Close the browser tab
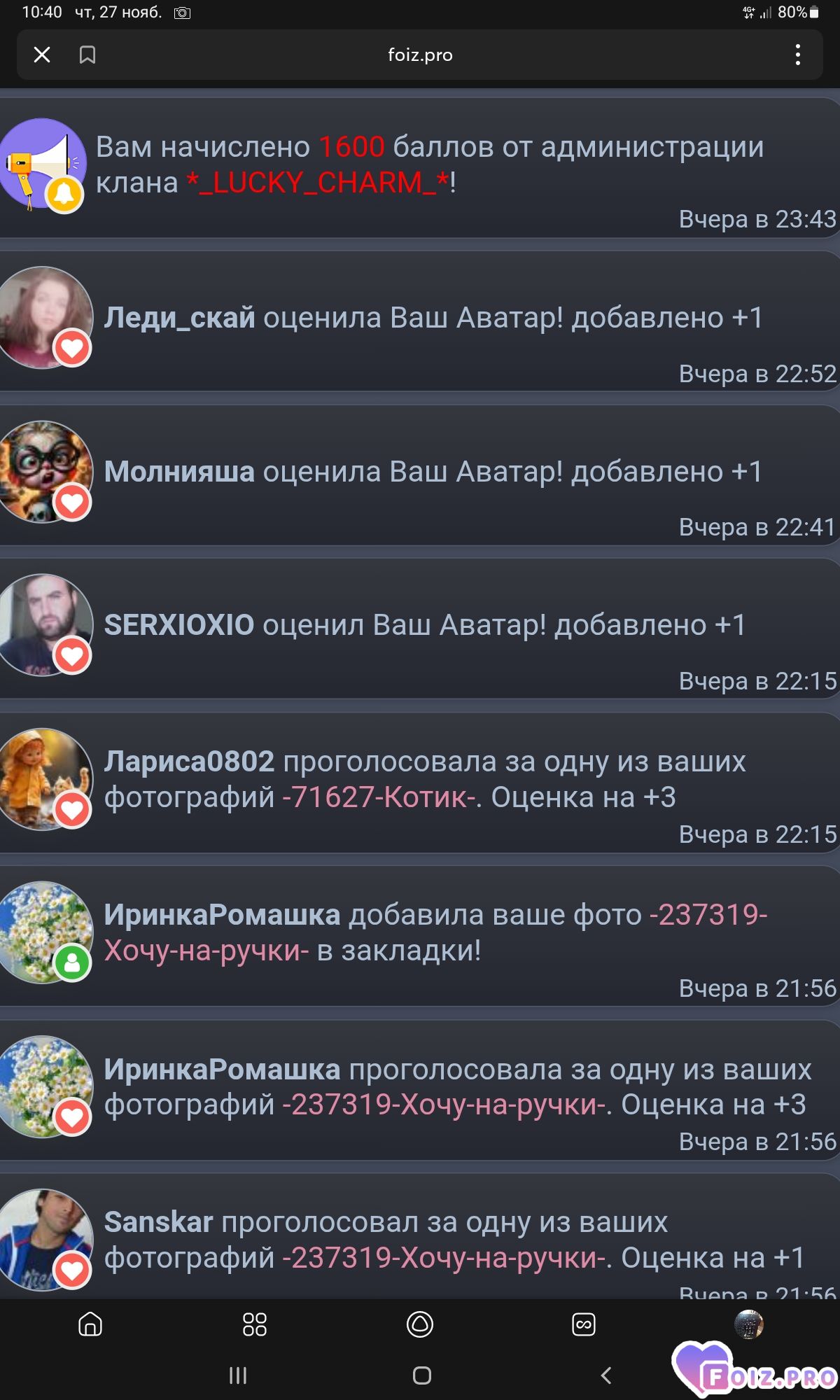840x1400 pixels. [42, 55]
